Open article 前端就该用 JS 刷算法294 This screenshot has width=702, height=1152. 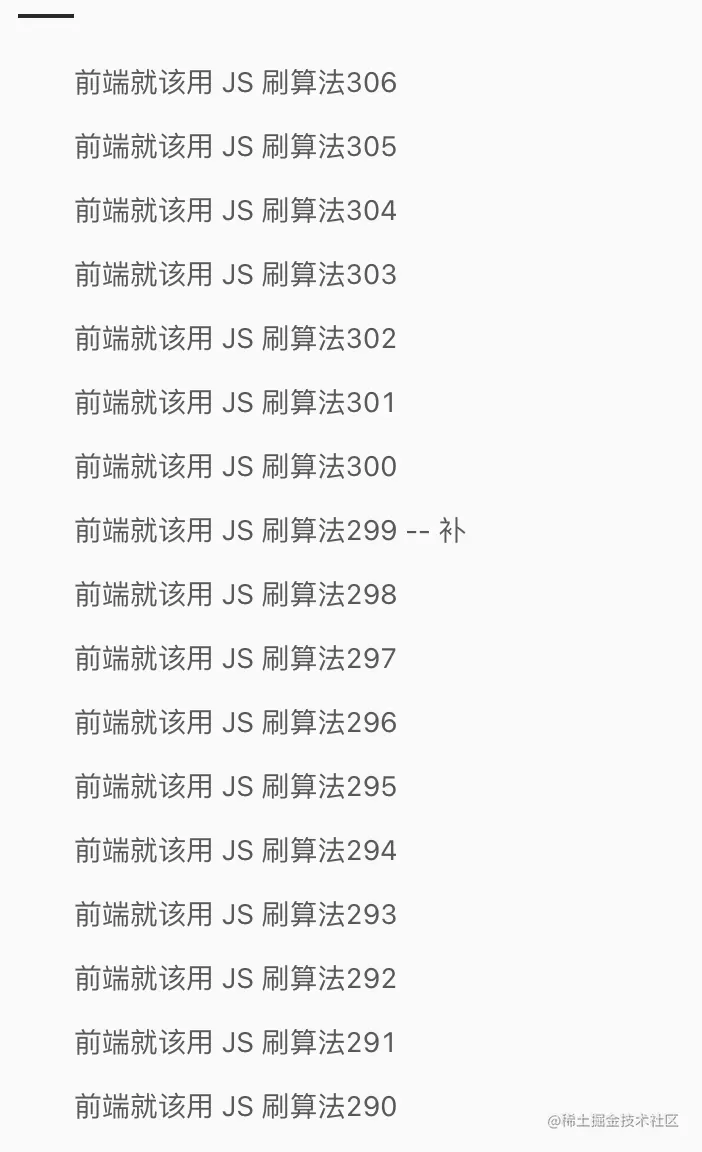pos(236,850)
